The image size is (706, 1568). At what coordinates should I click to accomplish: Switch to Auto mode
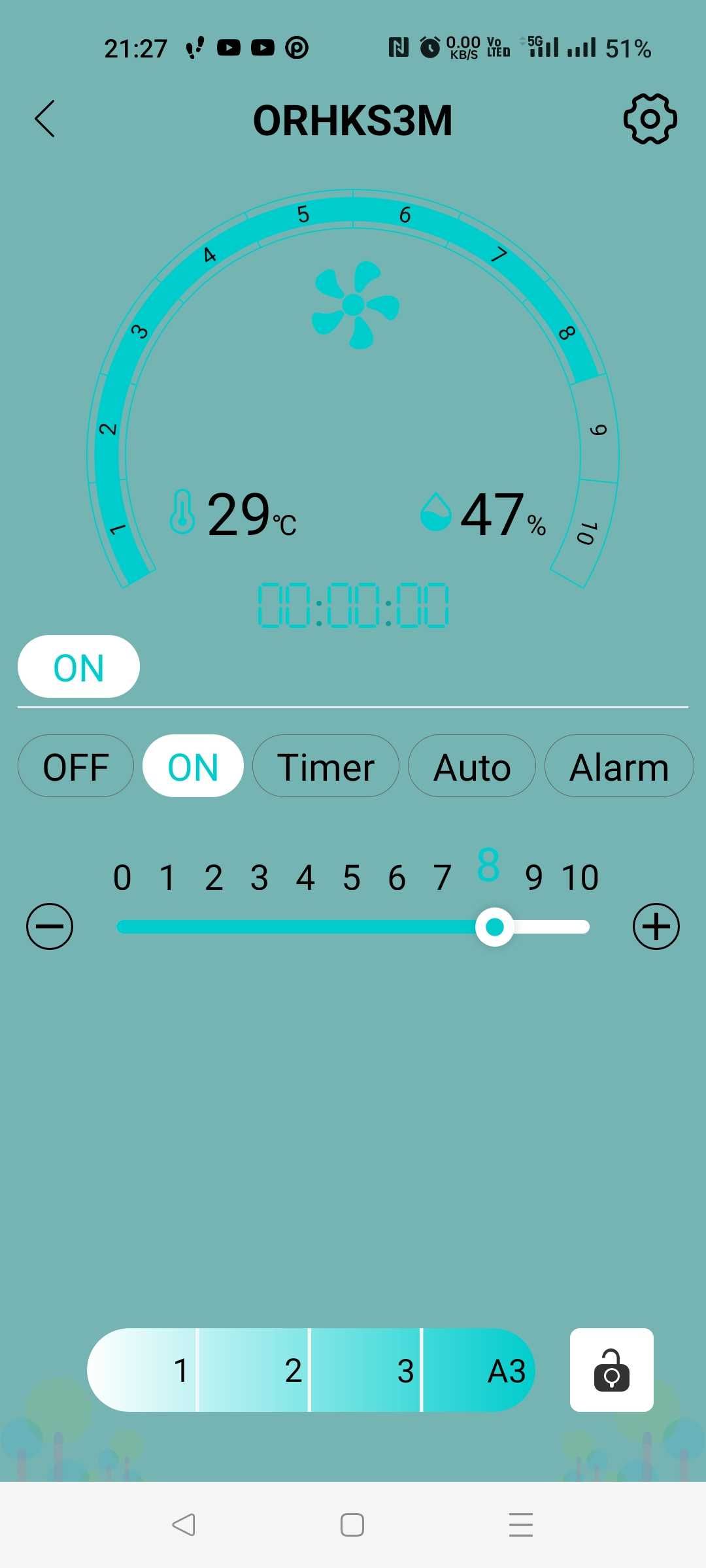[x=472, y=766]
